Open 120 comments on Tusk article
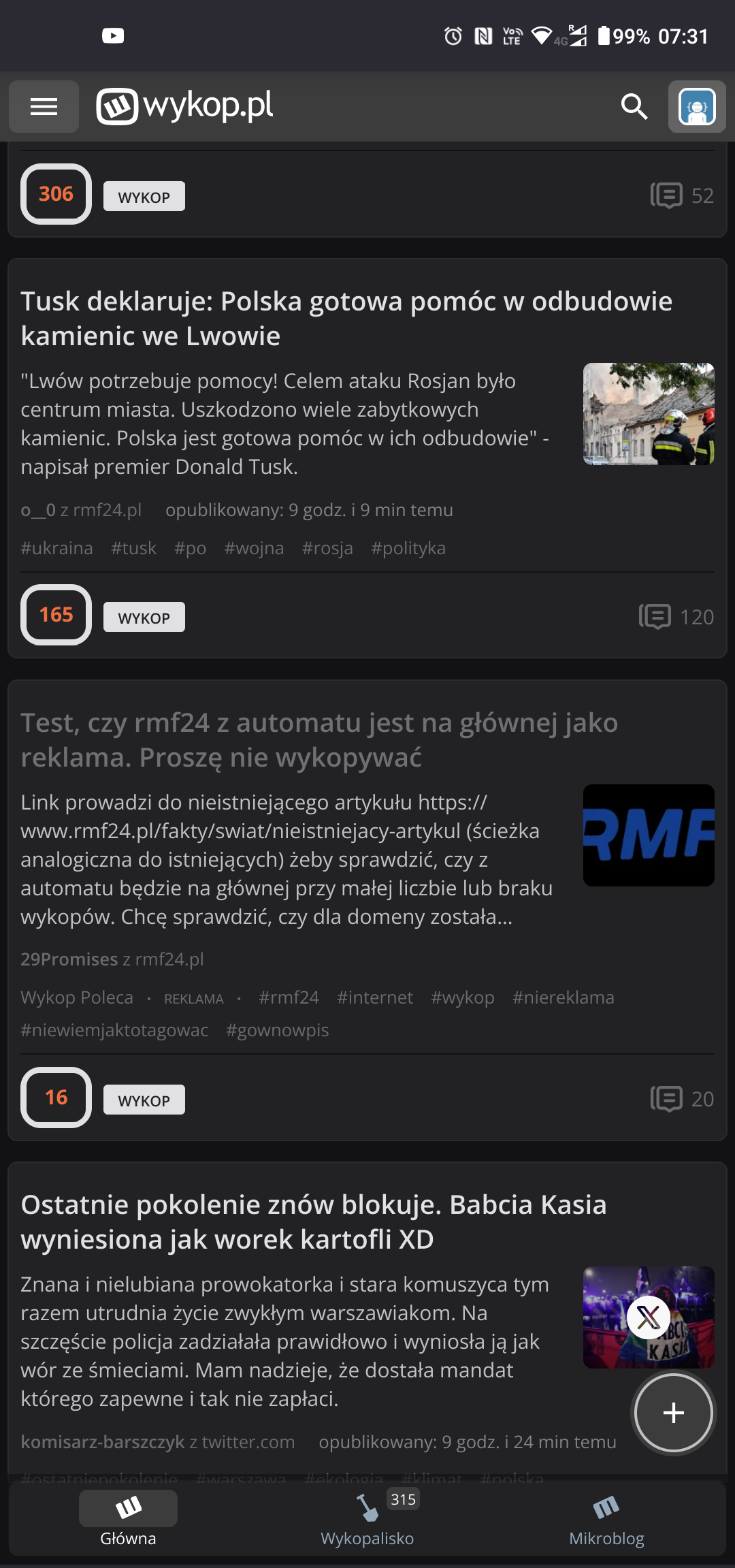Image resolution: width=735 pixels, height=1568 pixels. [x=676, y=617]
